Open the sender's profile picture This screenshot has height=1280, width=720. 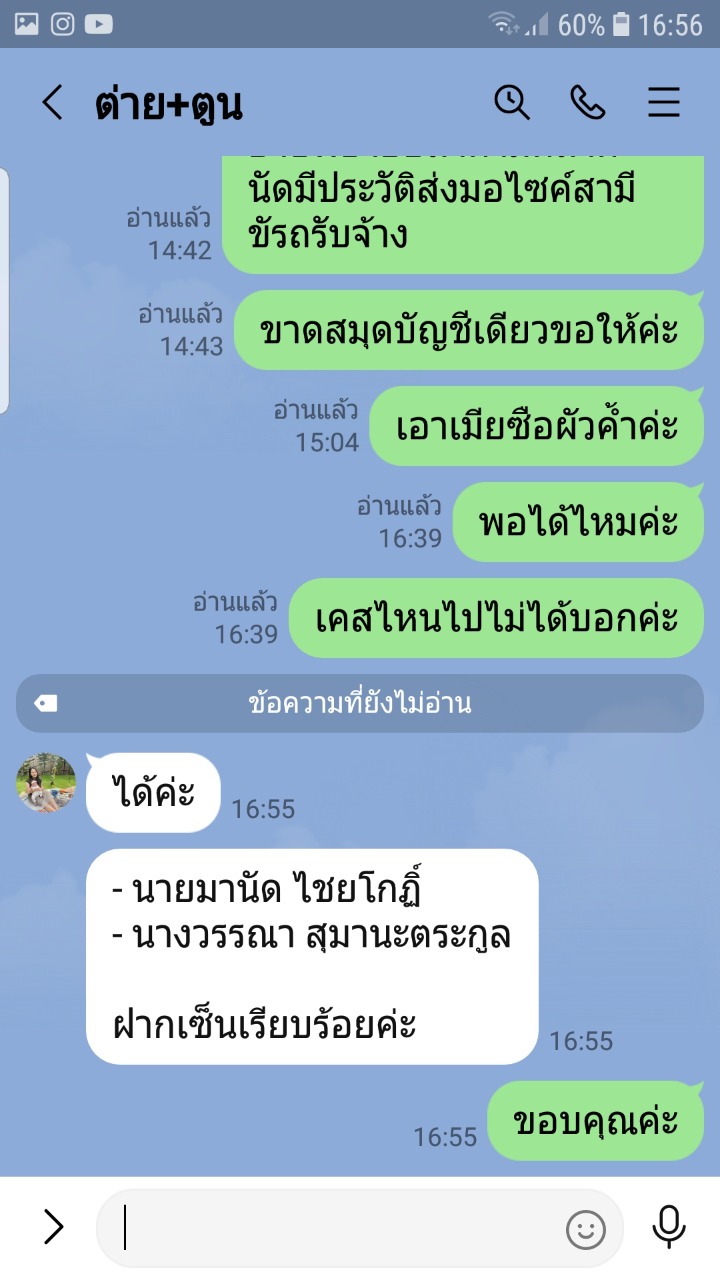point(47,782)
